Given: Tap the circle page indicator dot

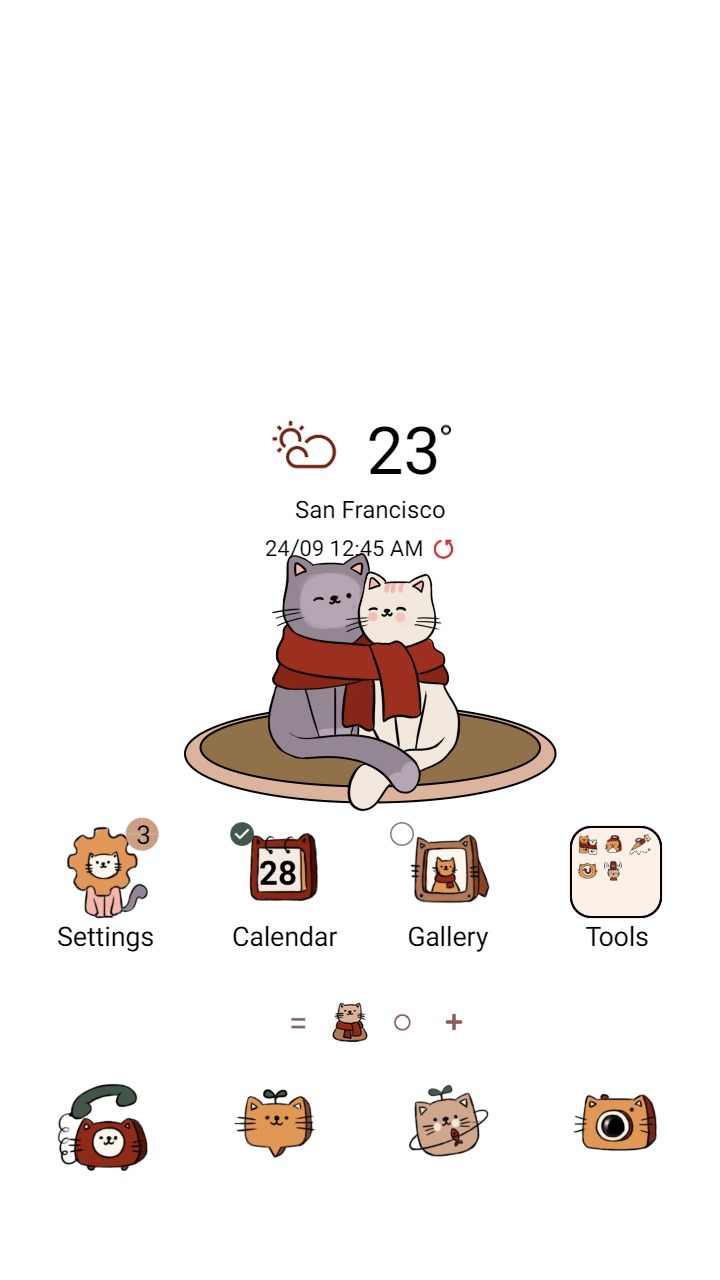Looking at the screenshot, I should point(403,1022).
